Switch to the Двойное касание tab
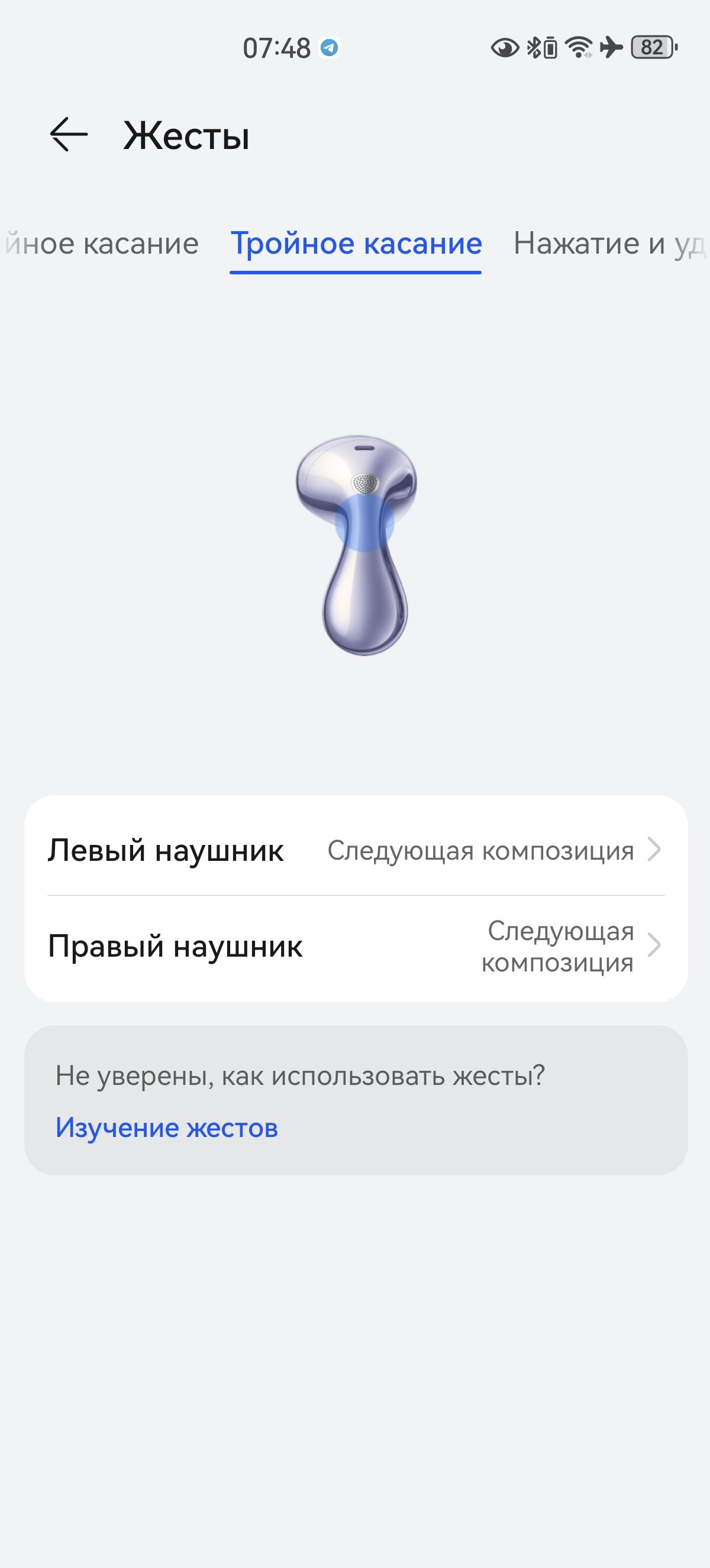Image resolution: width=710 pixels, height=1568 pixels. click(x=101, y=244)
